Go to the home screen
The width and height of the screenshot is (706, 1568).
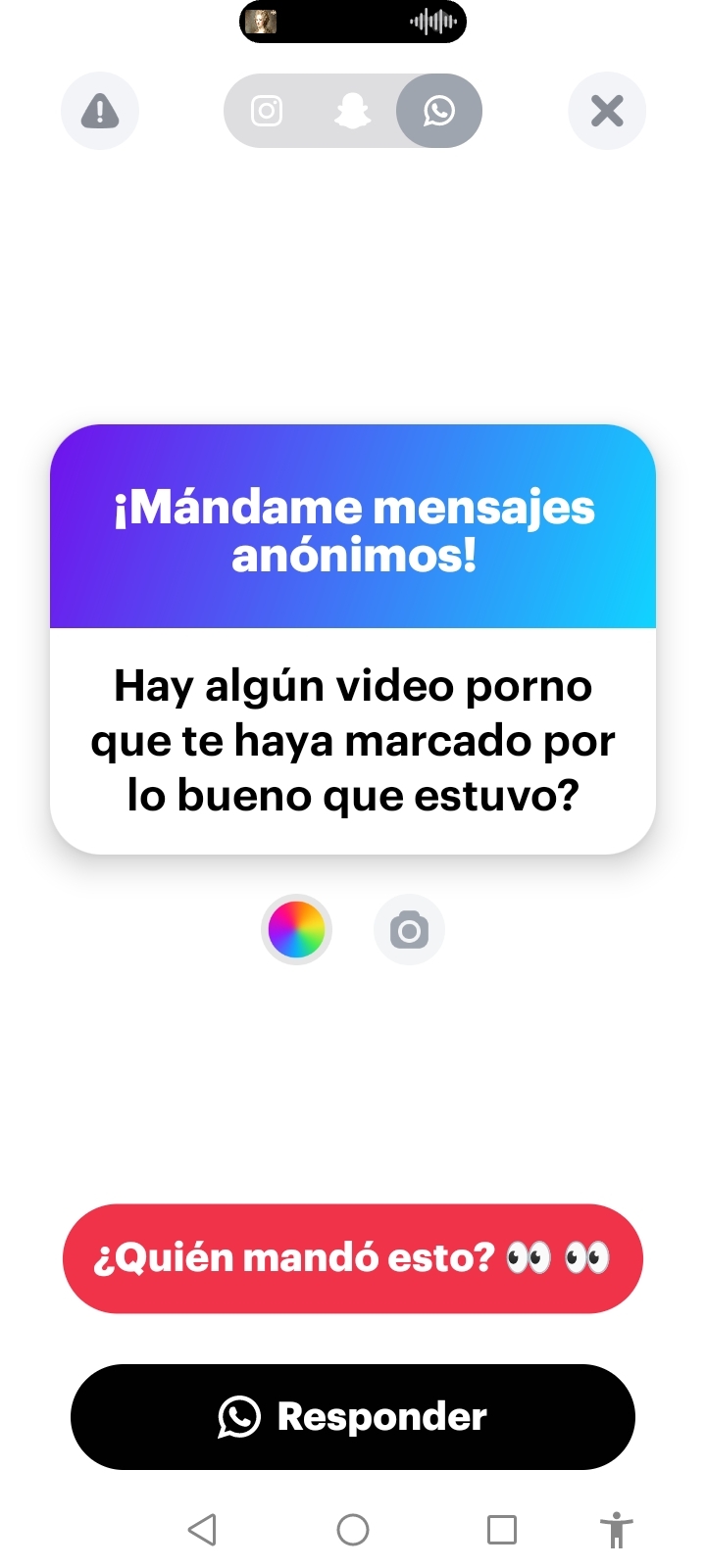coord(353,1529)
